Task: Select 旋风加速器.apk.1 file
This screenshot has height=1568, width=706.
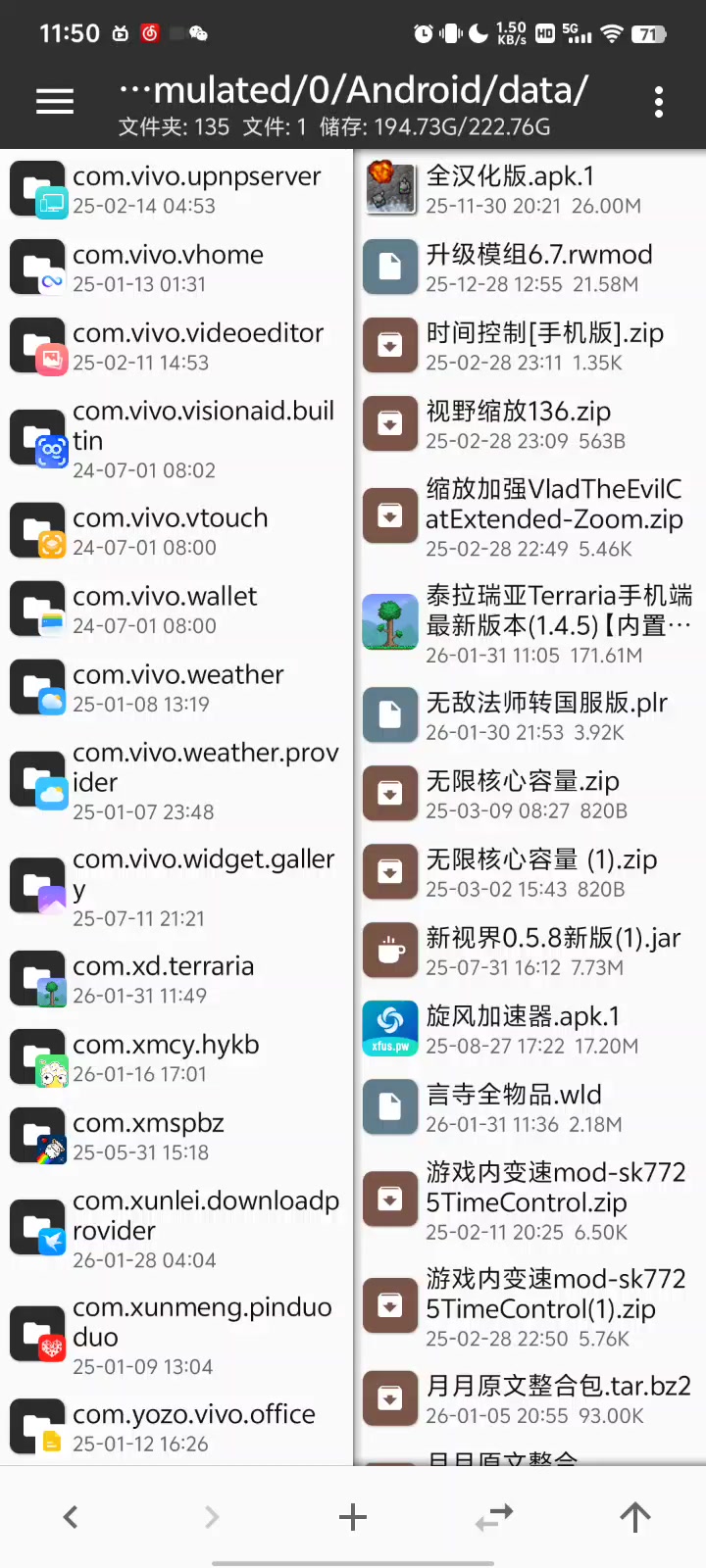Action: click(529, 1029)
